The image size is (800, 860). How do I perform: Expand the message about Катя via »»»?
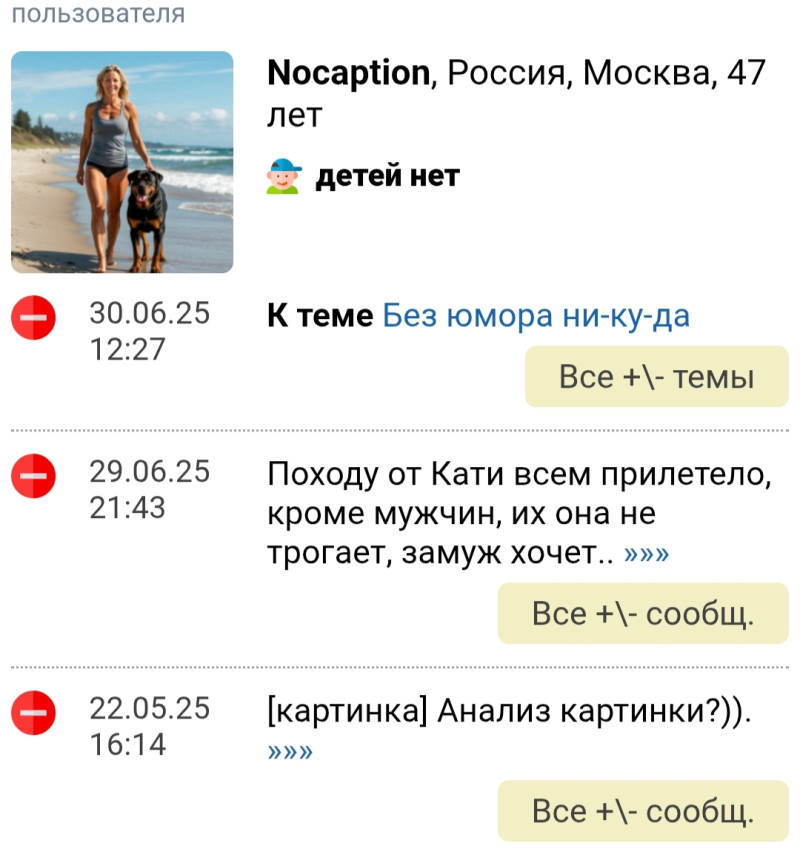[646, 554]
